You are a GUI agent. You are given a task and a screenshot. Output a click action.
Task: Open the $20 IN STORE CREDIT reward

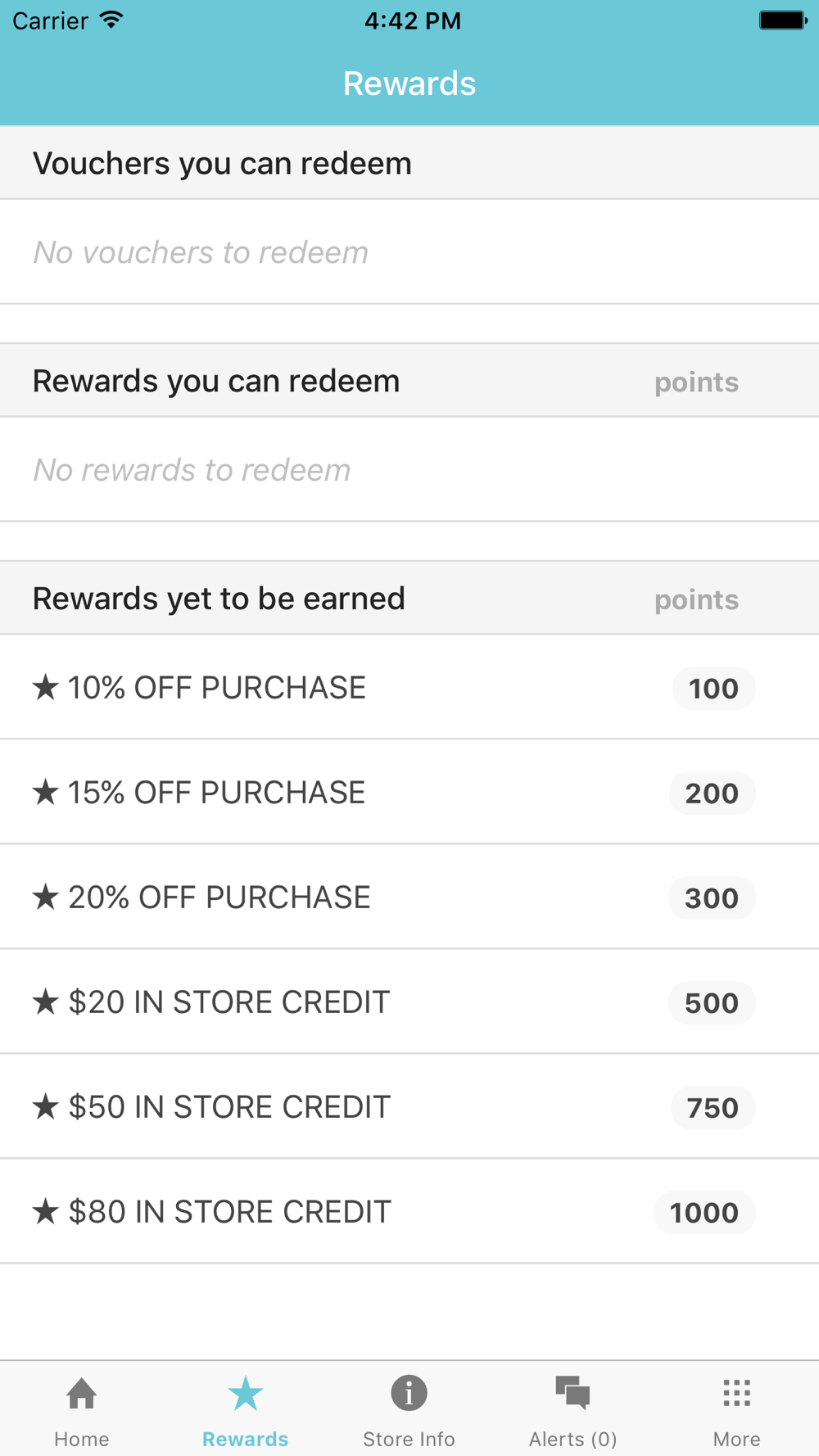tap(409, 1002)
